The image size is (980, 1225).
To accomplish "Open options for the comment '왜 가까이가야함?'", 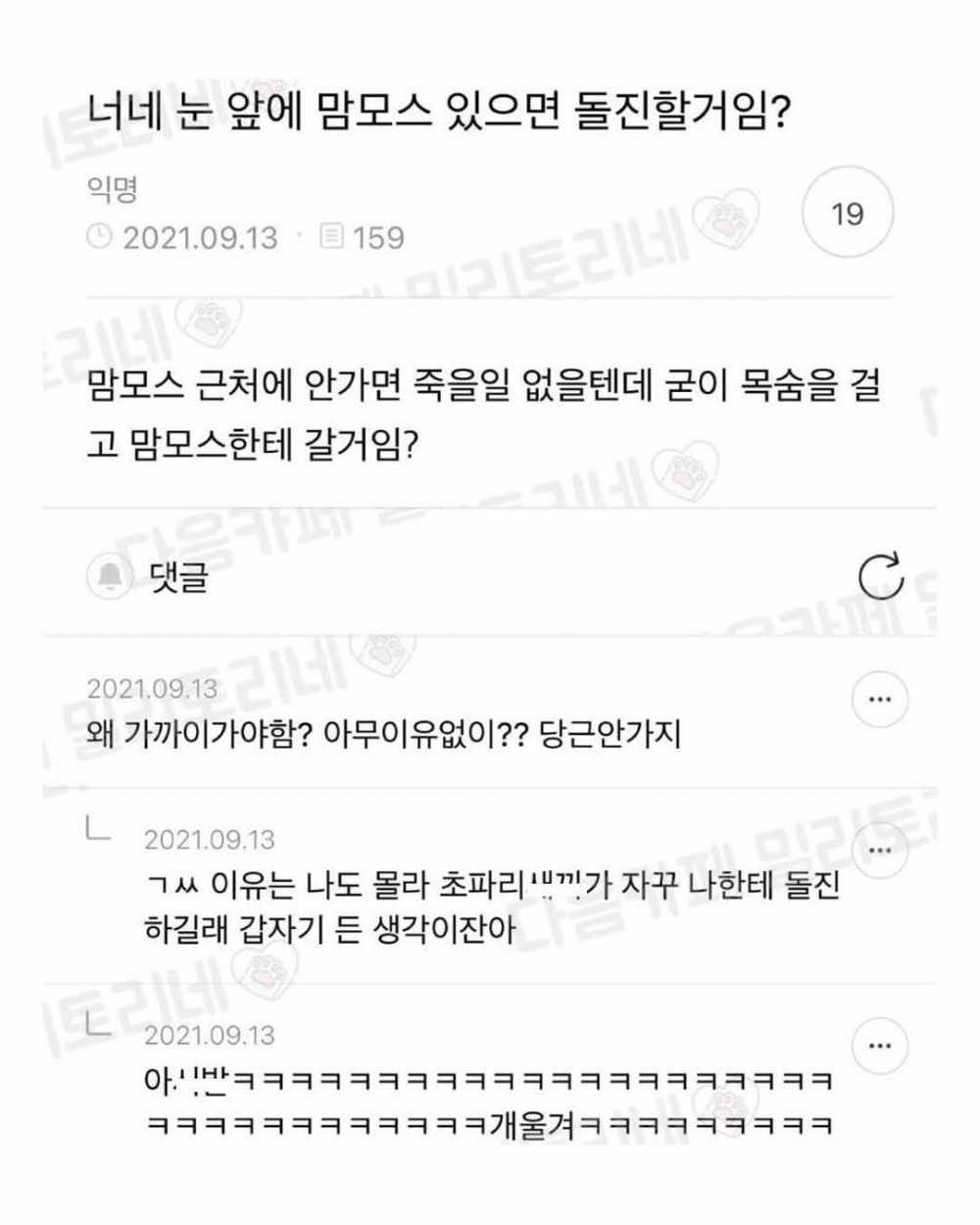I will point(879,700).
